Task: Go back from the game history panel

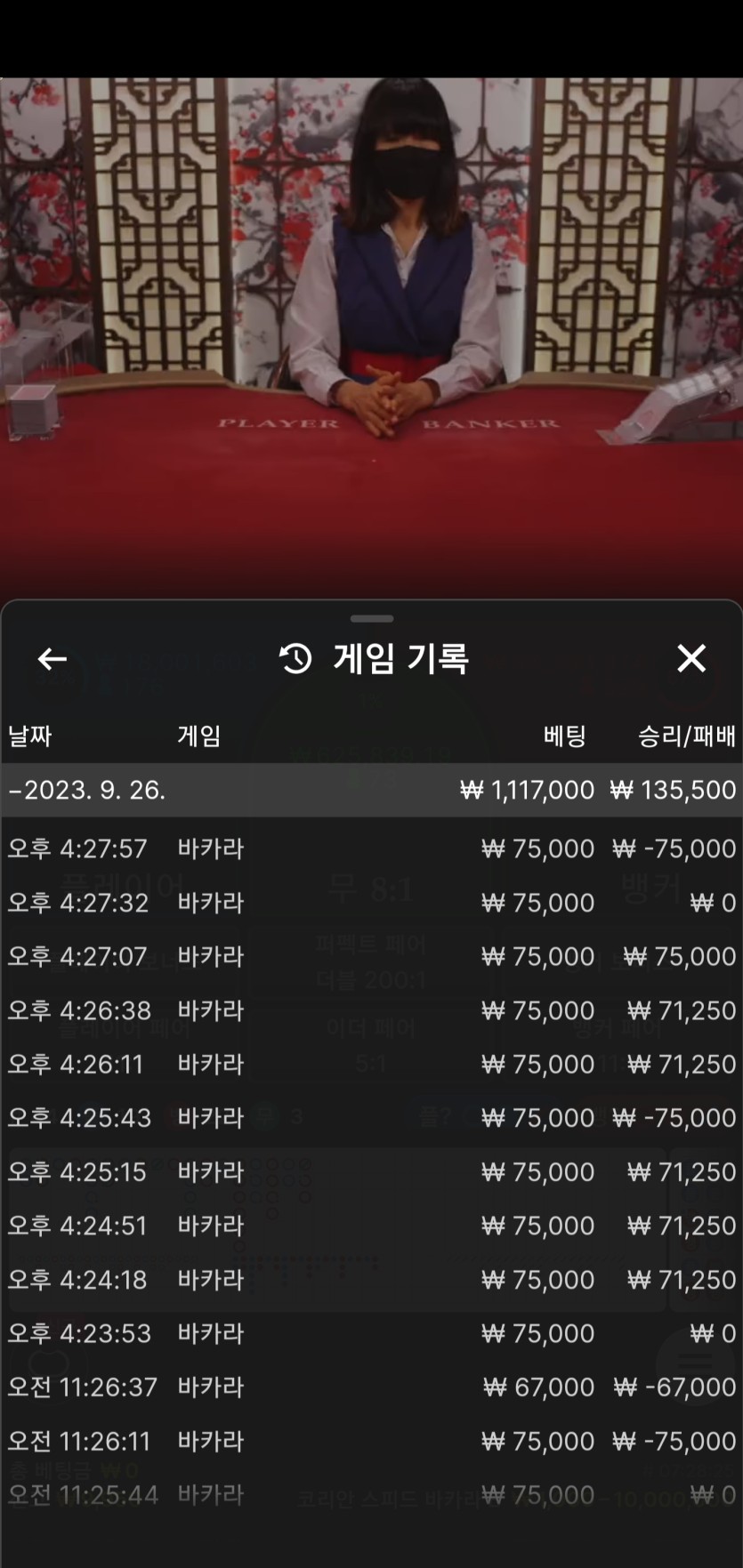Action: click(52, 659)
